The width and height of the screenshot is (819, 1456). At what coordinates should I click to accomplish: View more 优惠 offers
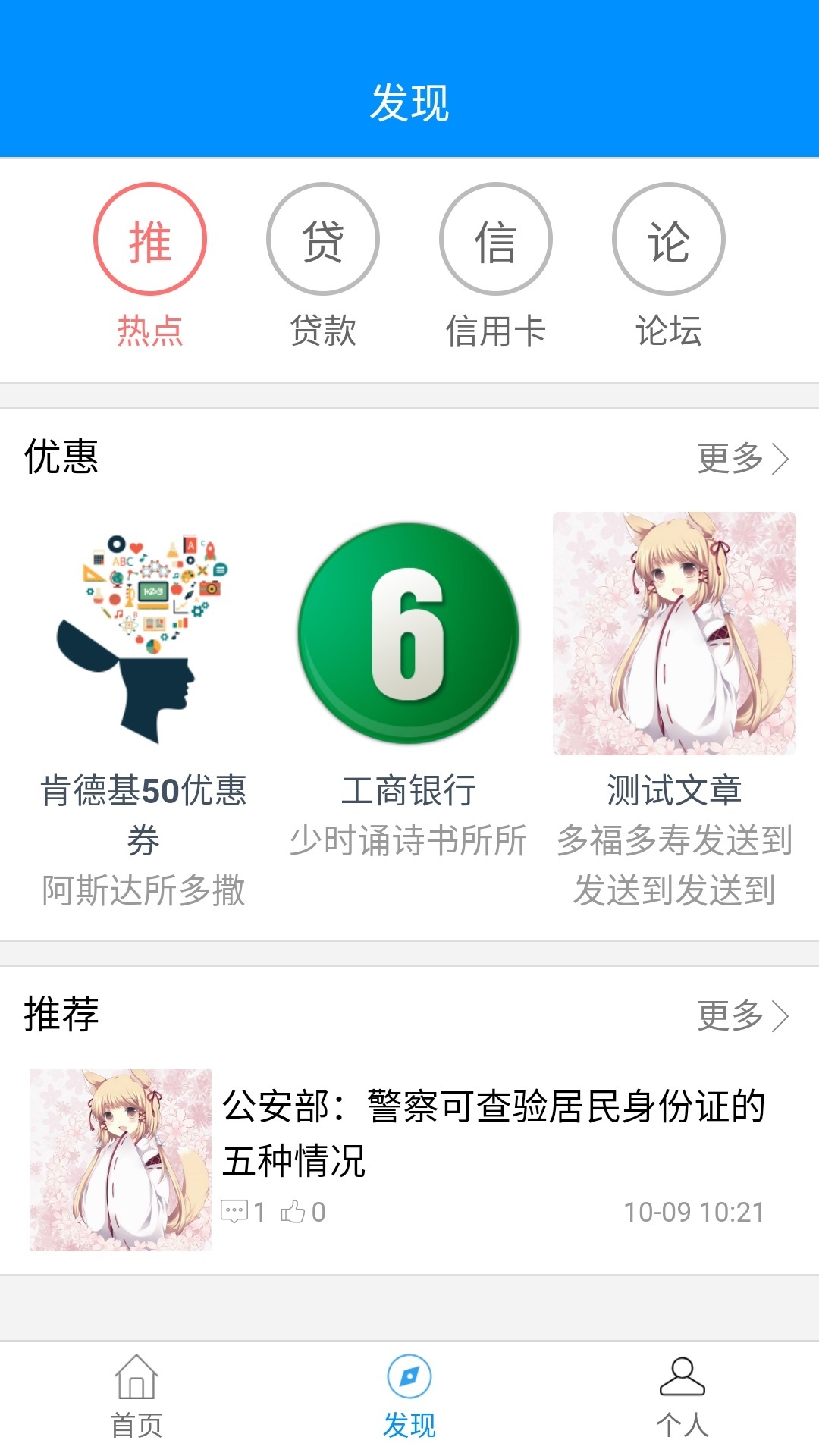pyautogui.click(x=742, y=459)
